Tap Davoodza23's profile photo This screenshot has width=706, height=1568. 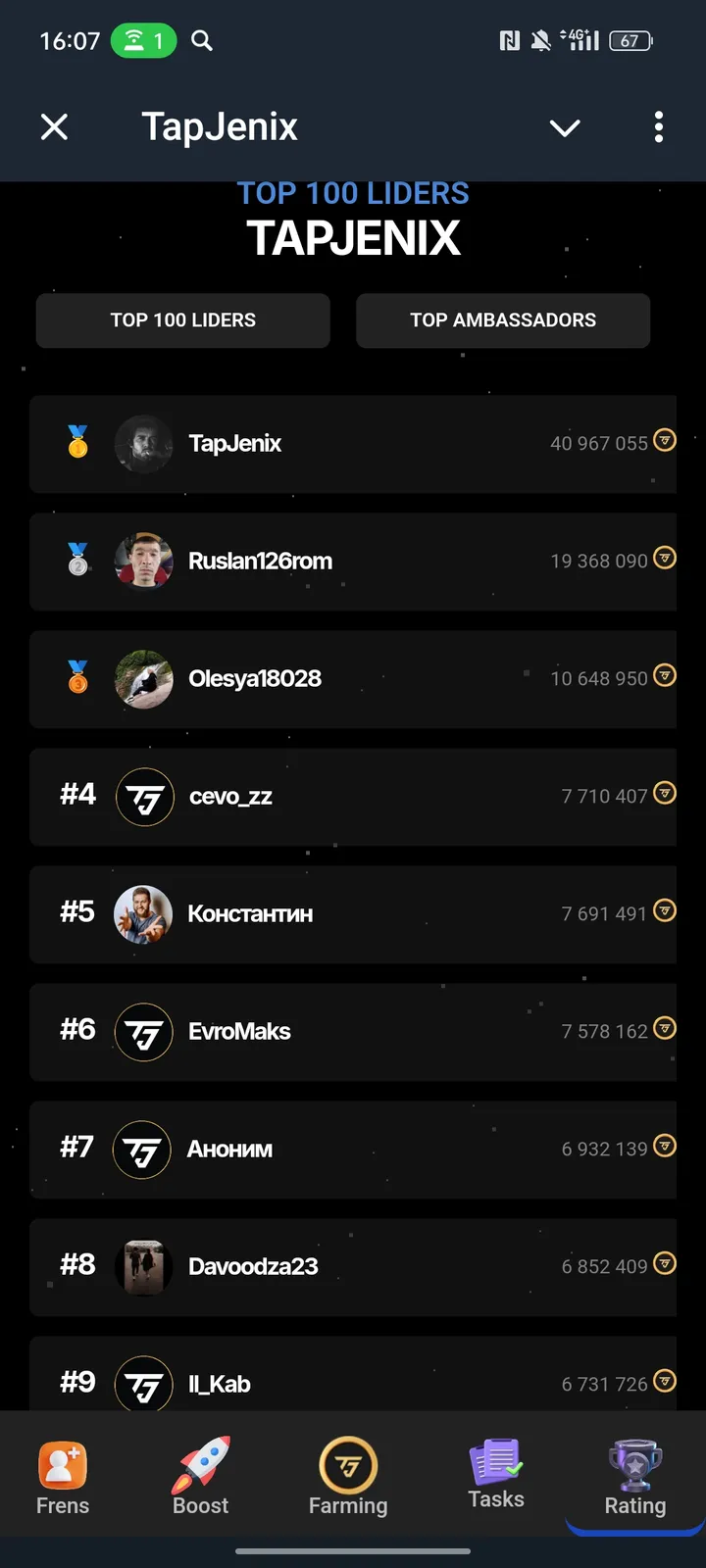[x=144, y=1266]
